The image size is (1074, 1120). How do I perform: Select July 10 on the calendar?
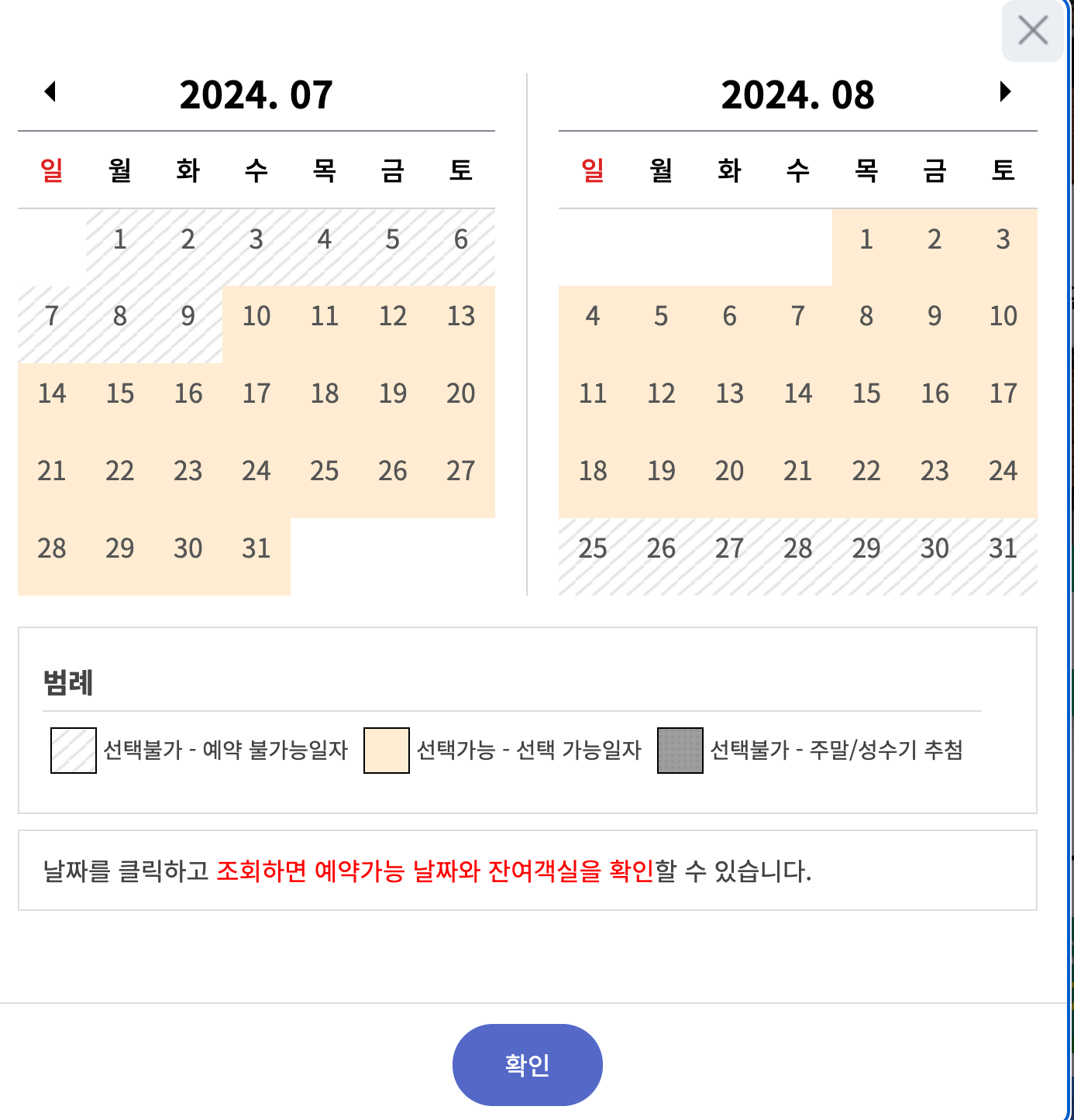tap(257, 316)
